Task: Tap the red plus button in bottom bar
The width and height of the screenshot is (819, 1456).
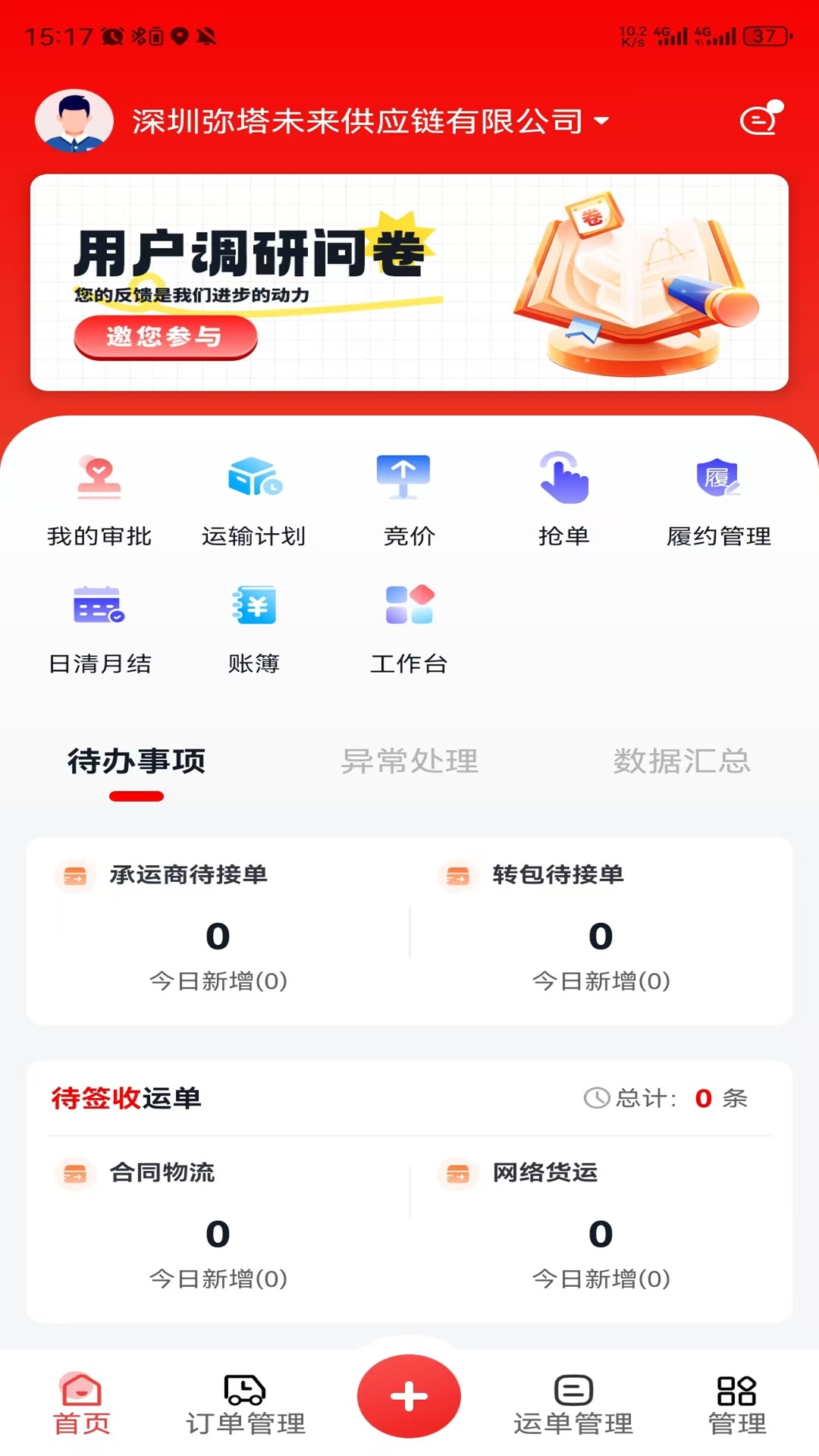Action: 409,1398
